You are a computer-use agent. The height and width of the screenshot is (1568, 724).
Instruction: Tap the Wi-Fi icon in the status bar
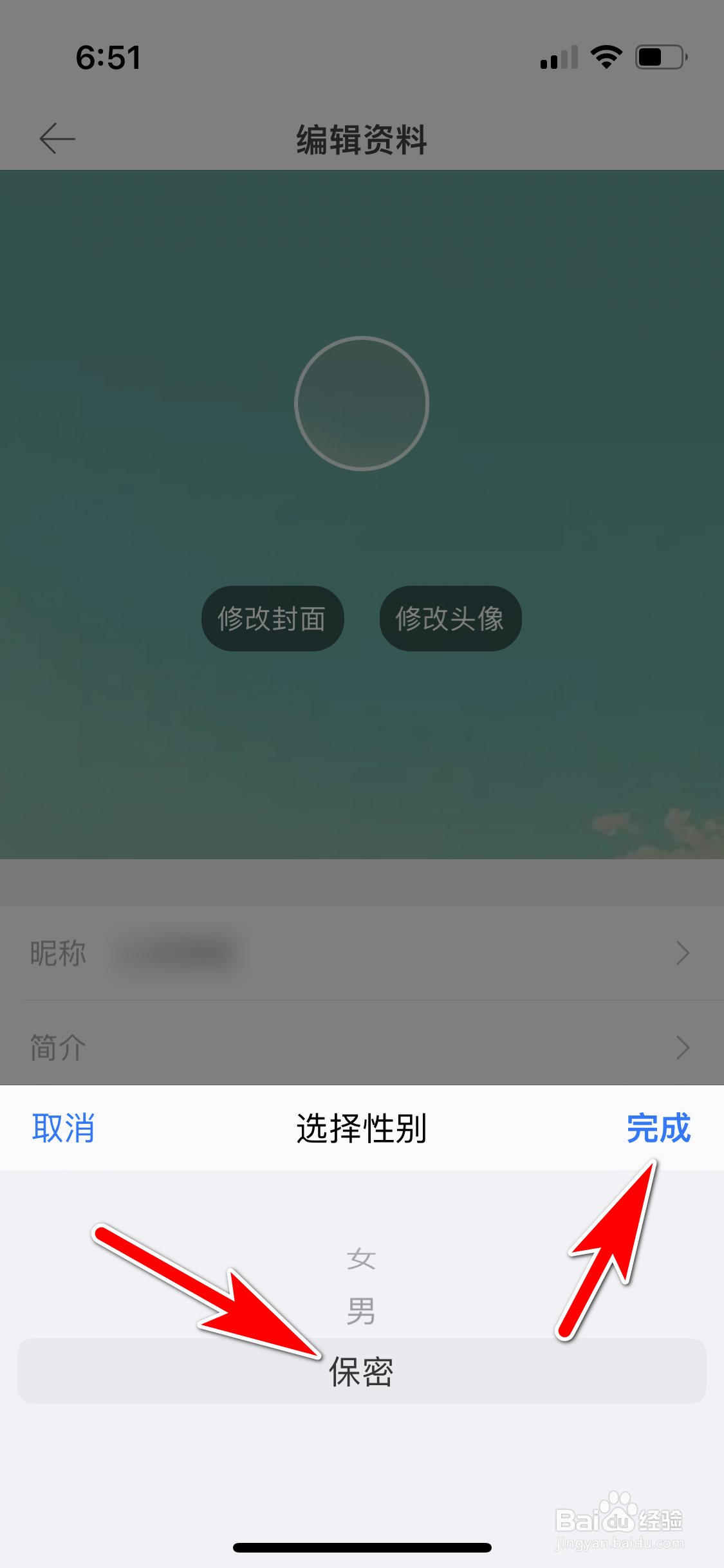coord(606,57)
